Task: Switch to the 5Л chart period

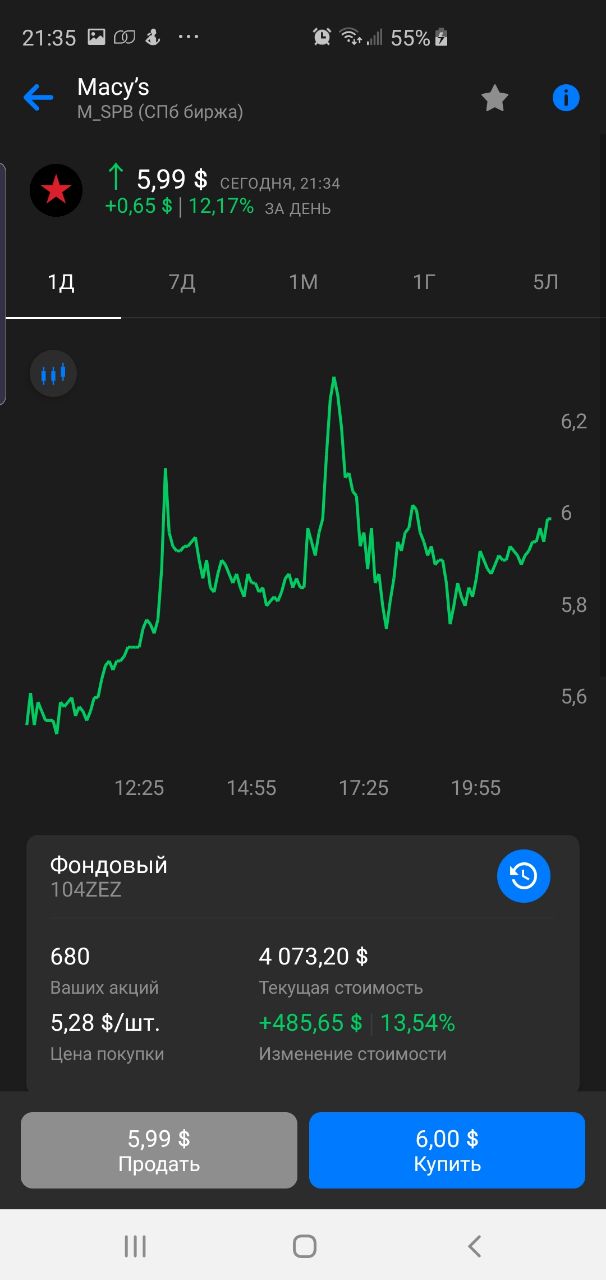Action: click(545, 282)
